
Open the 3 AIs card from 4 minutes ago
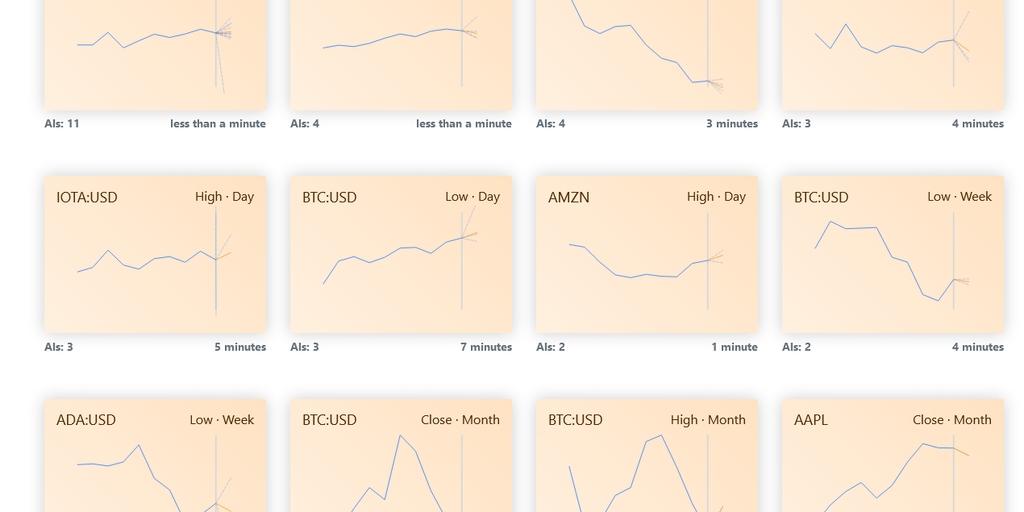(893, 55)
